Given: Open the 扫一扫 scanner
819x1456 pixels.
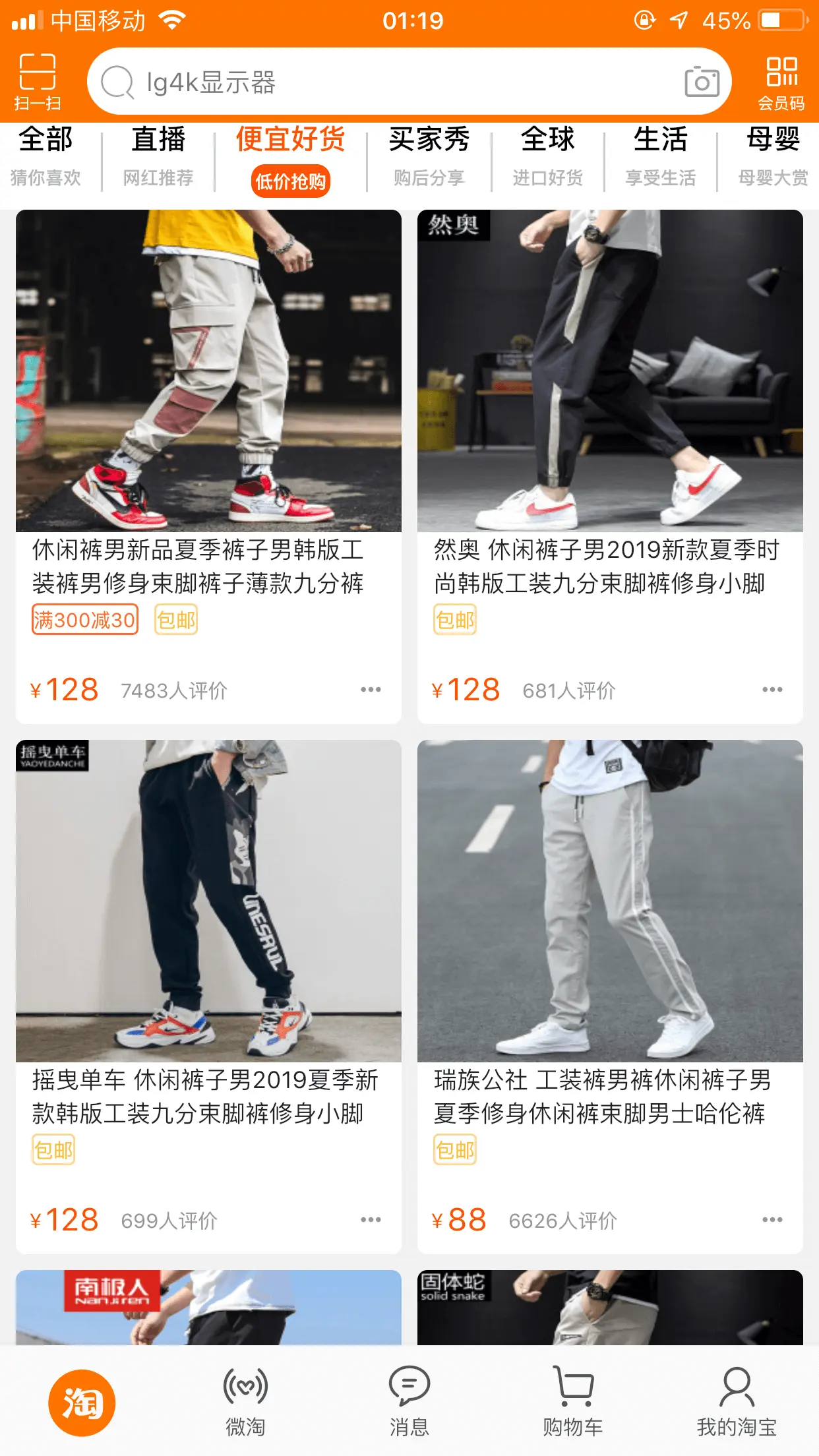Looking at the screenshot, I should coord(38,82).
